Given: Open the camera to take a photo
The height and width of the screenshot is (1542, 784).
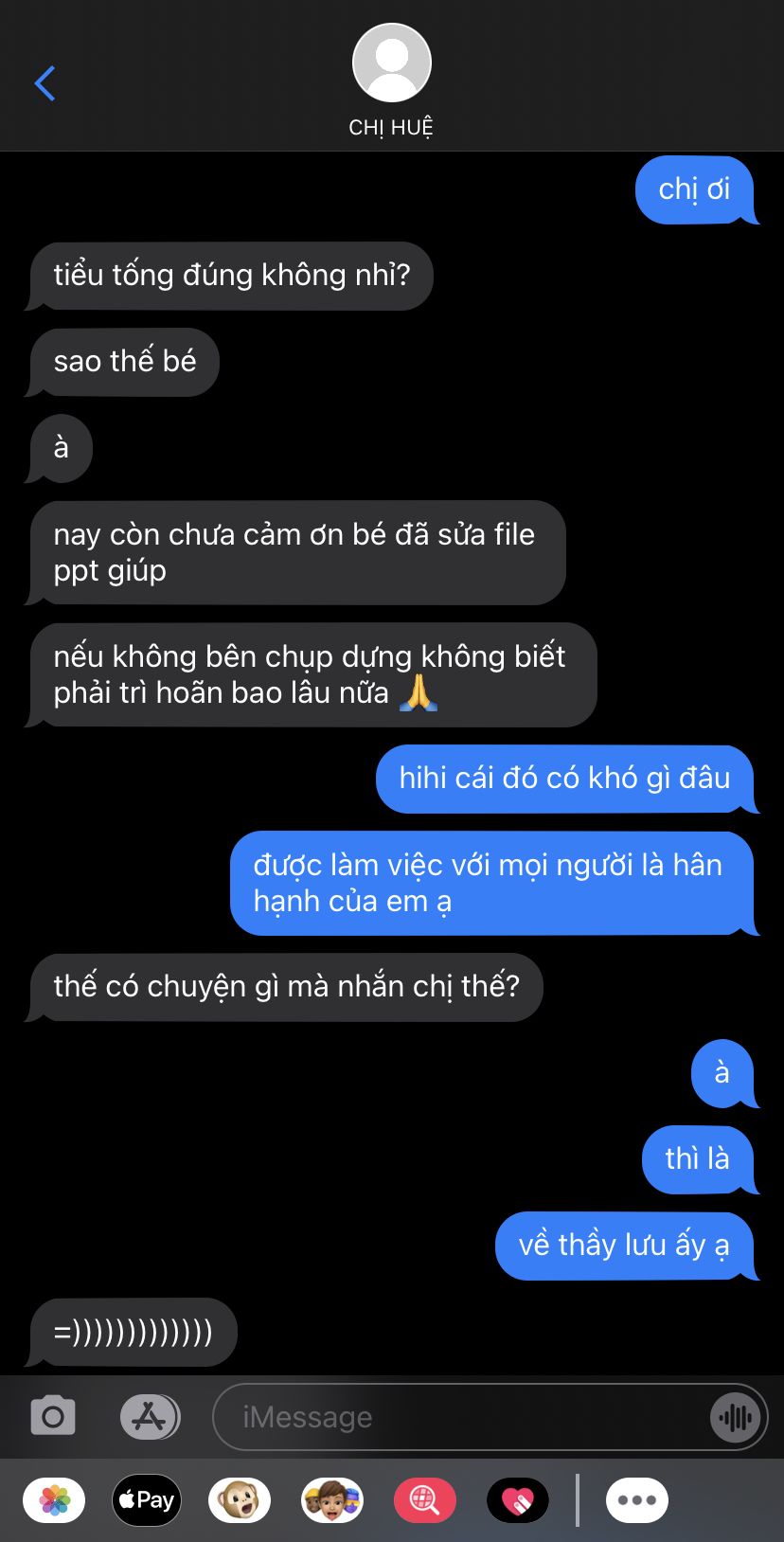Looking at the screenshot, I should point(53,1417).
